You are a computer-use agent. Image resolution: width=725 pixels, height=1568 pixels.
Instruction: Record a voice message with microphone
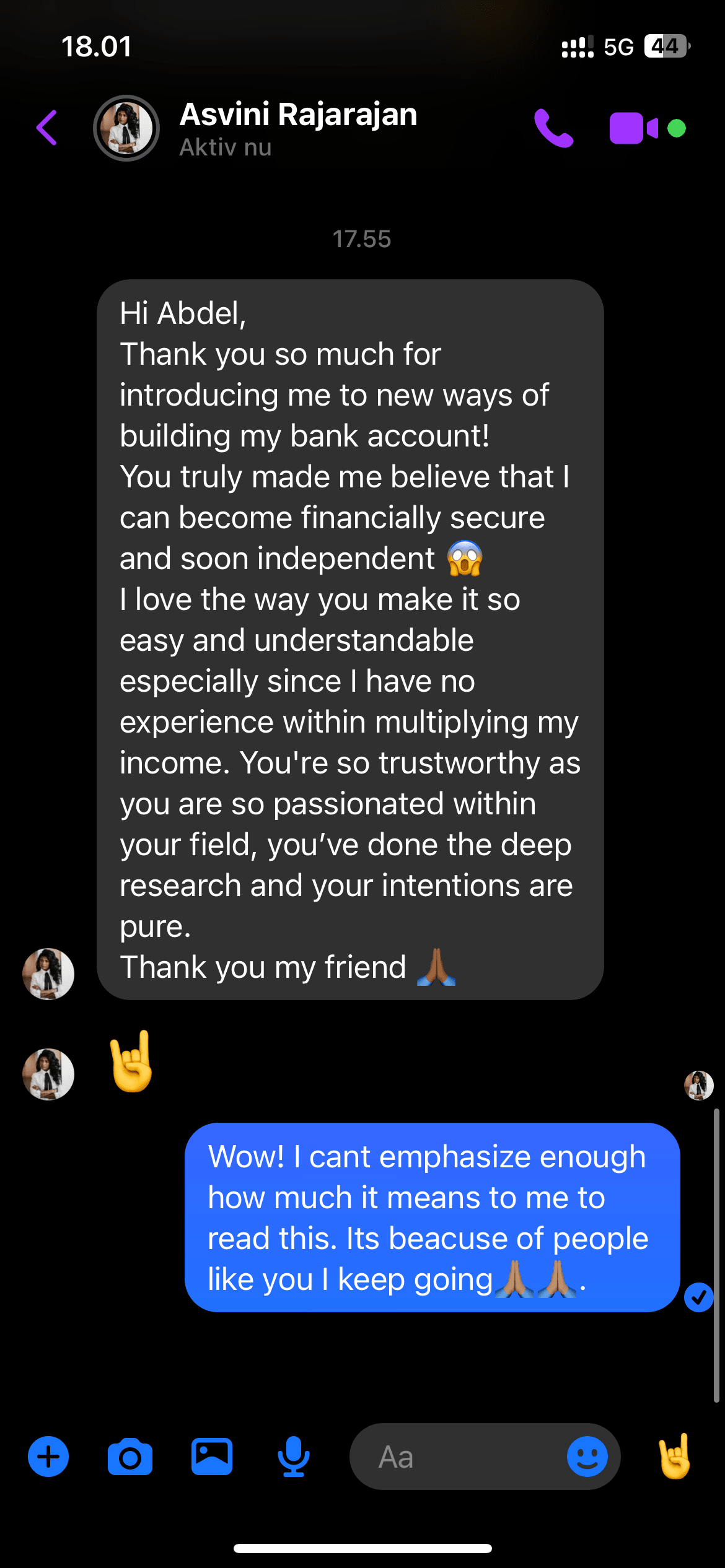[x=294, y=1457]
